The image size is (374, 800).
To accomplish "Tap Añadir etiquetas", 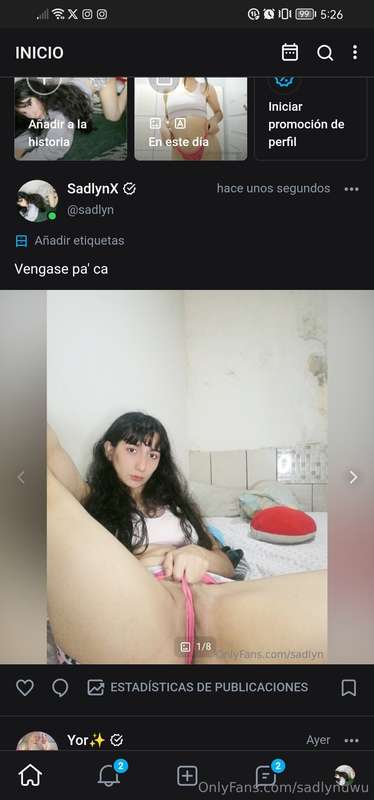I will pyautogui.click(x=70, y=241).
